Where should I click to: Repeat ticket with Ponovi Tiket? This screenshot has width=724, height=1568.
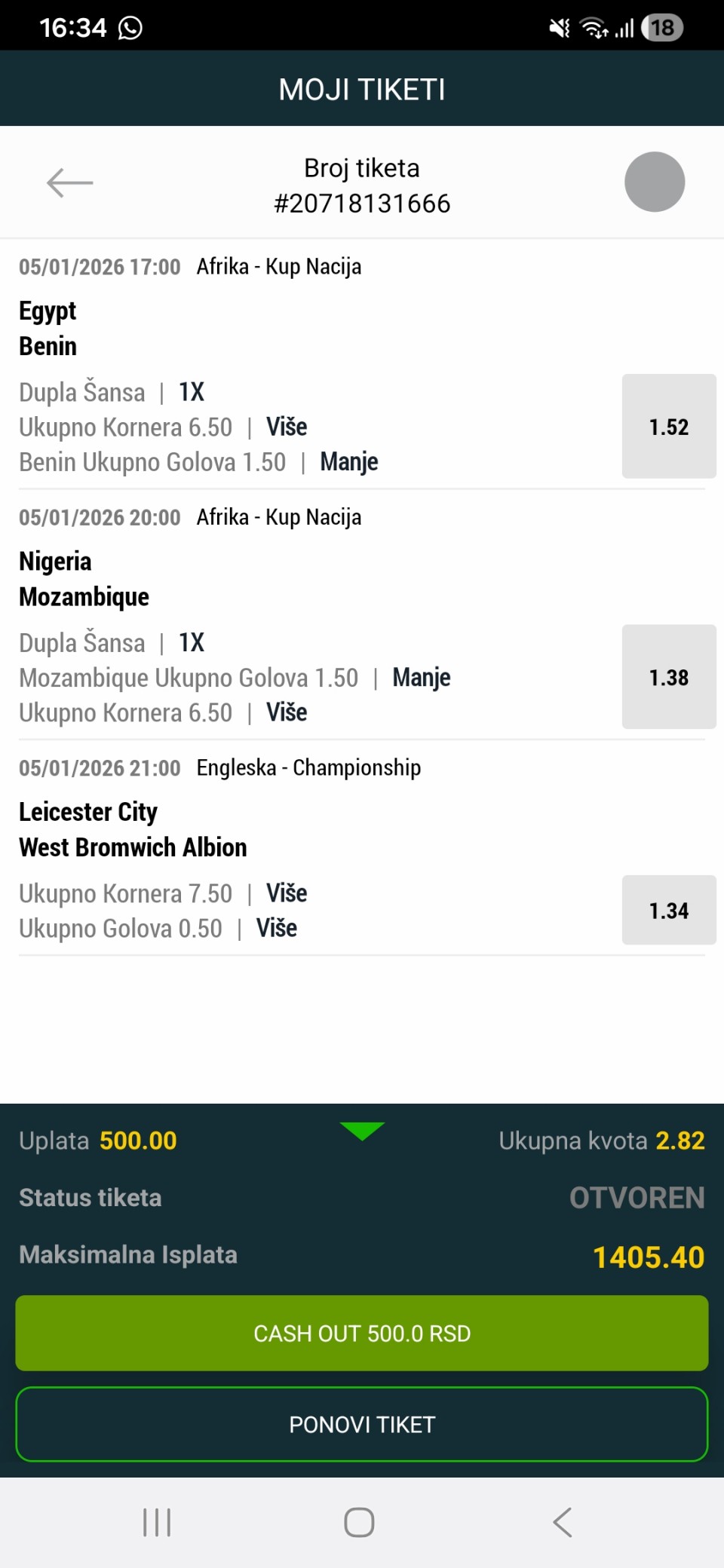[x=362, y=1424]
